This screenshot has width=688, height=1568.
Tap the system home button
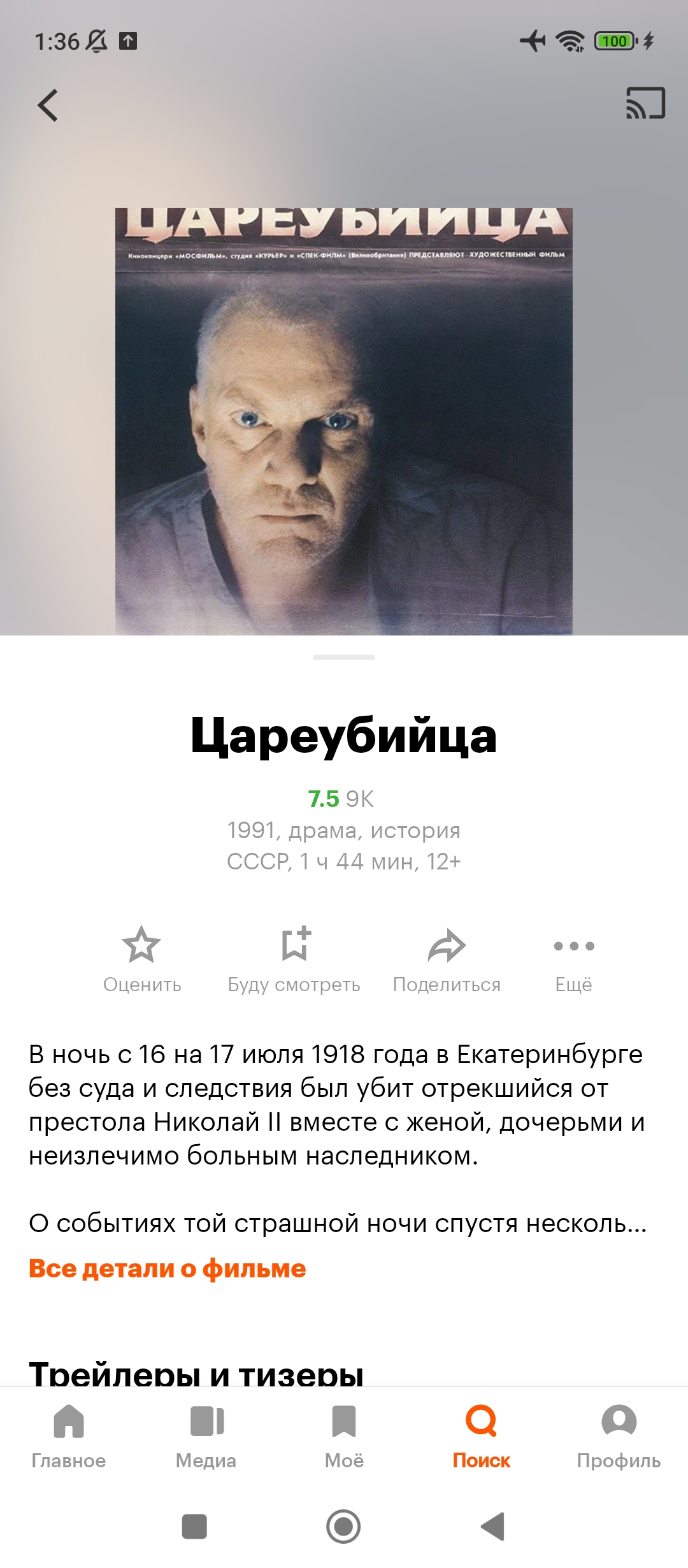pos(343,1527)
